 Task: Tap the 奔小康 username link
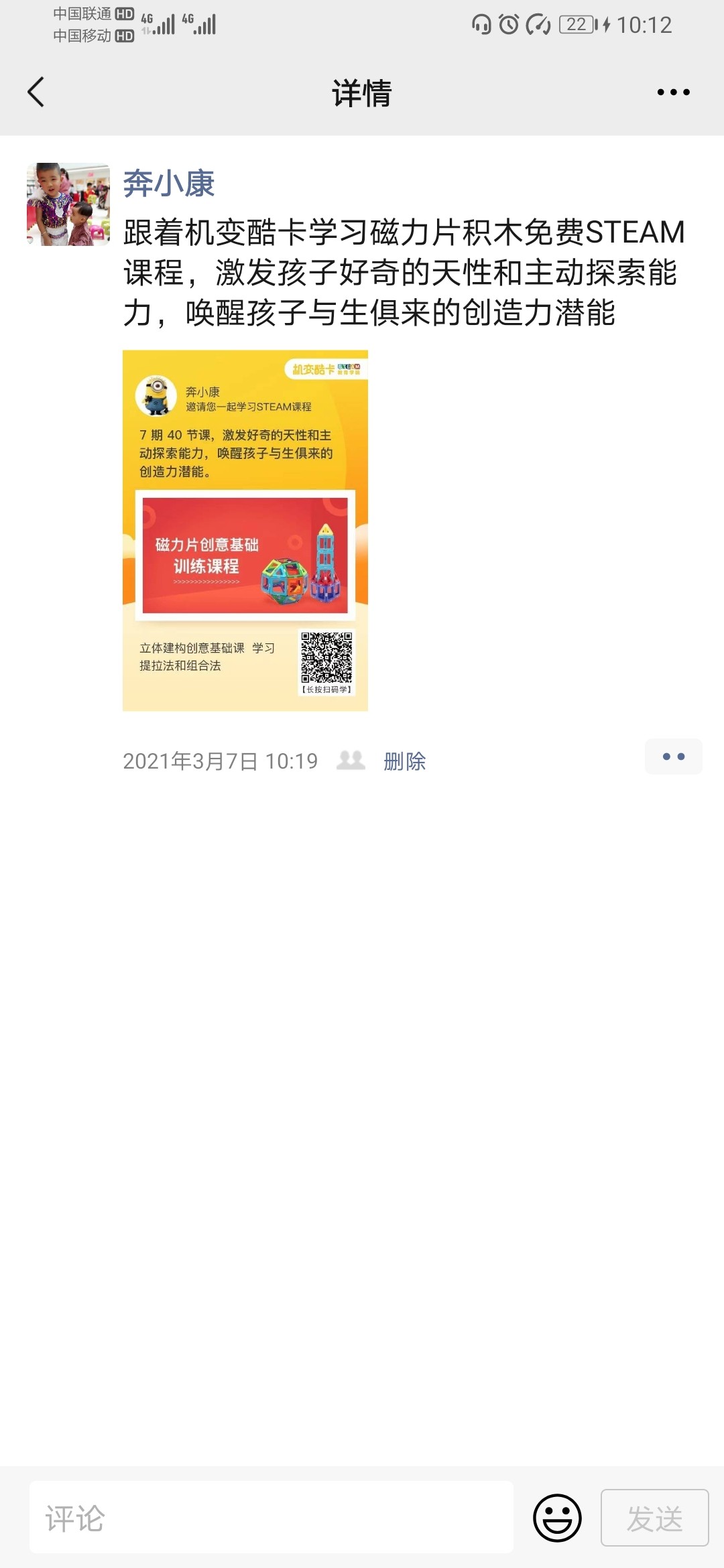169,183
